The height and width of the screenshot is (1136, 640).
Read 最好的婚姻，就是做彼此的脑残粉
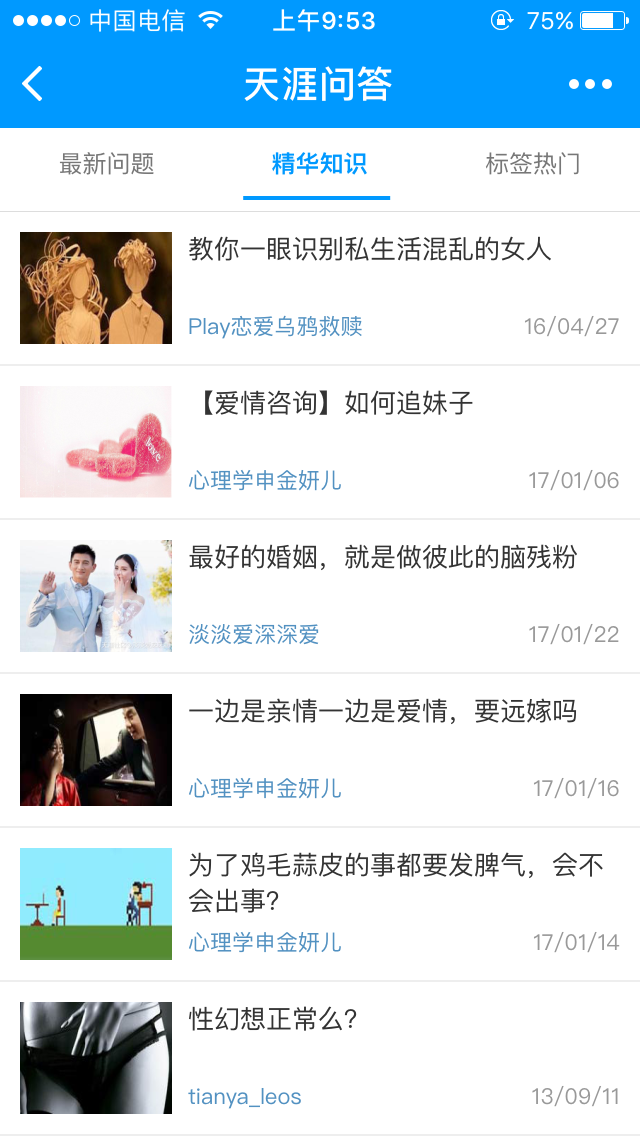(383, 558)
